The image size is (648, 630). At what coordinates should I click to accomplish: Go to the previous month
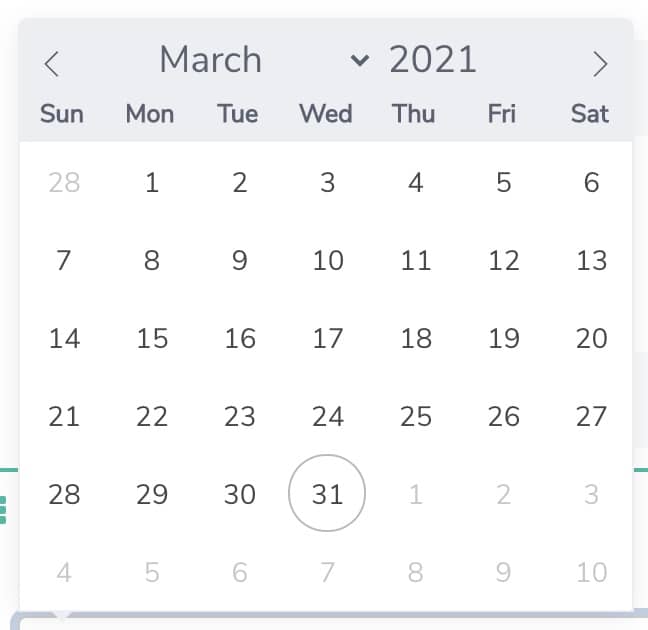52,64
